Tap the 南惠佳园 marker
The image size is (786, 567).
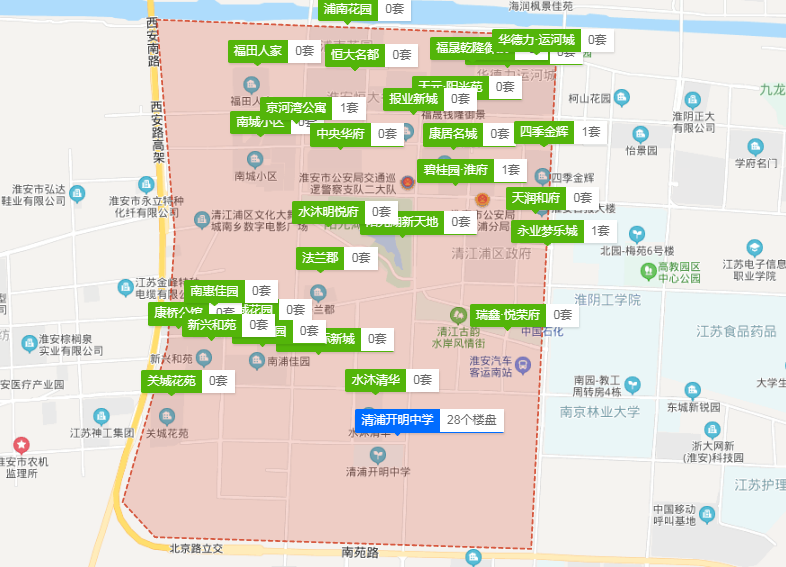(x=213, y=291)
